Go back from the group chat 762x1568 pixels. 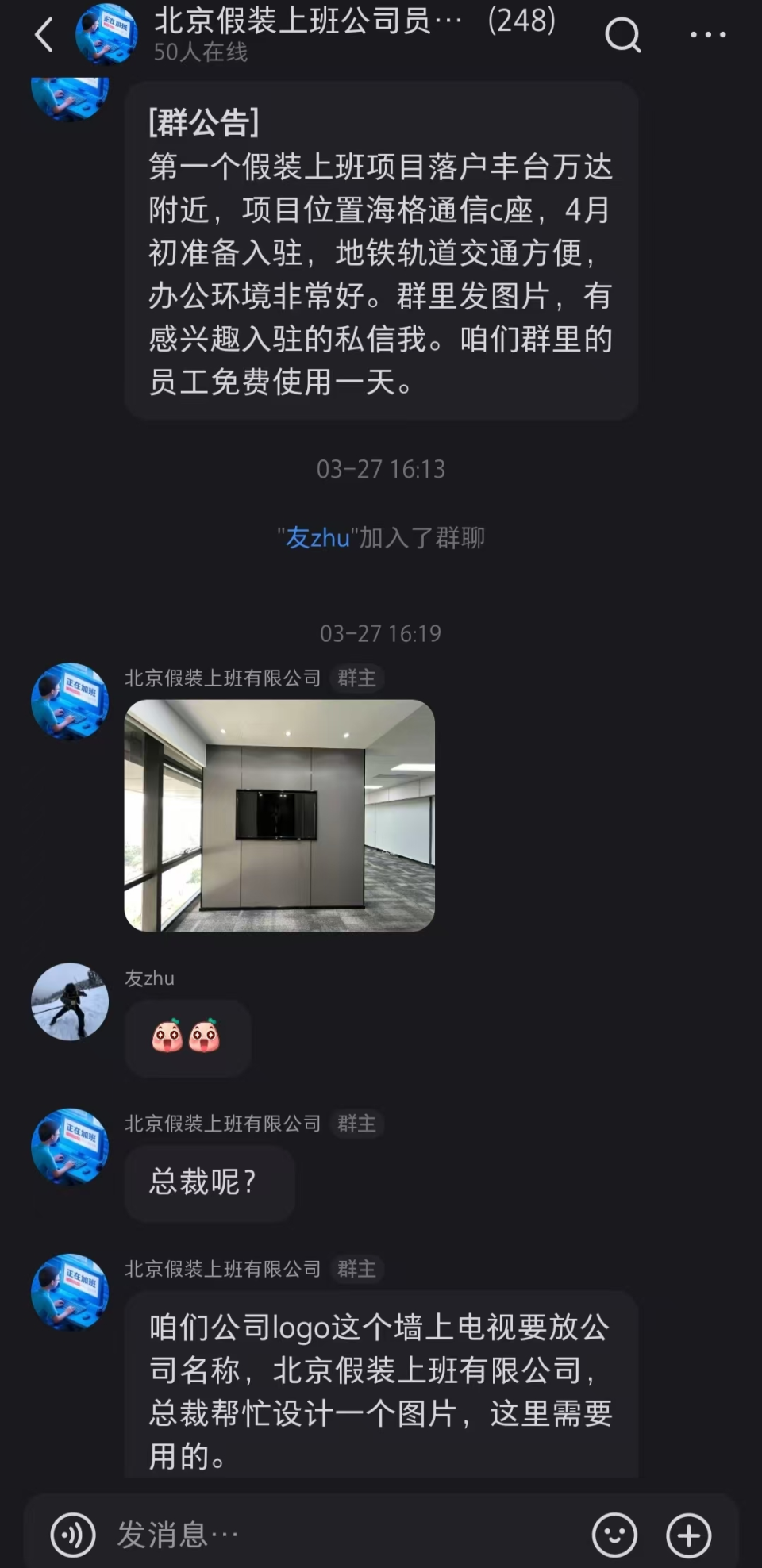(x=44, y=35)
